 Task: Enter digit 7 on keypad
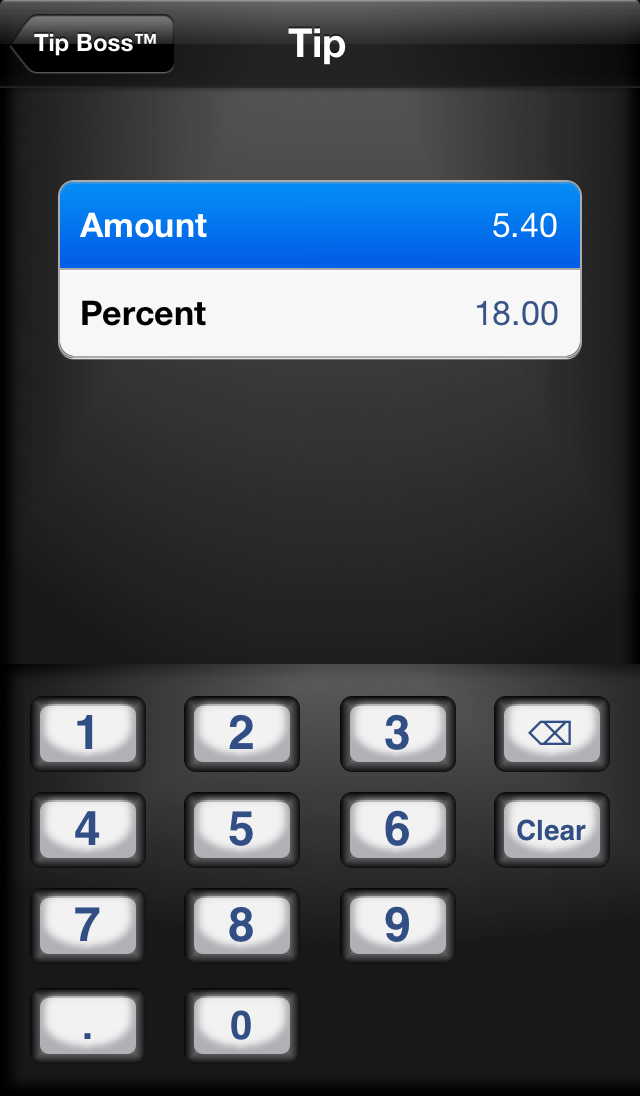click(88, 926)
